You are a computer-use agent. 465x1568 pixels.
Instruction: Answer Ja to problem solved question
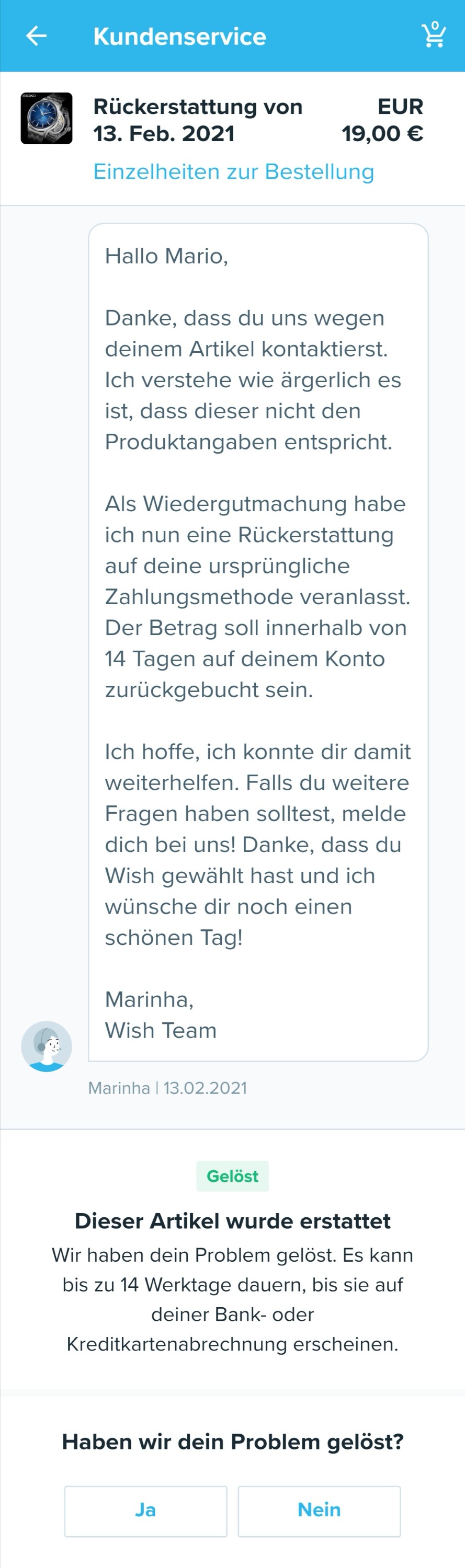pyautogui.click(x=145, y=1510)
